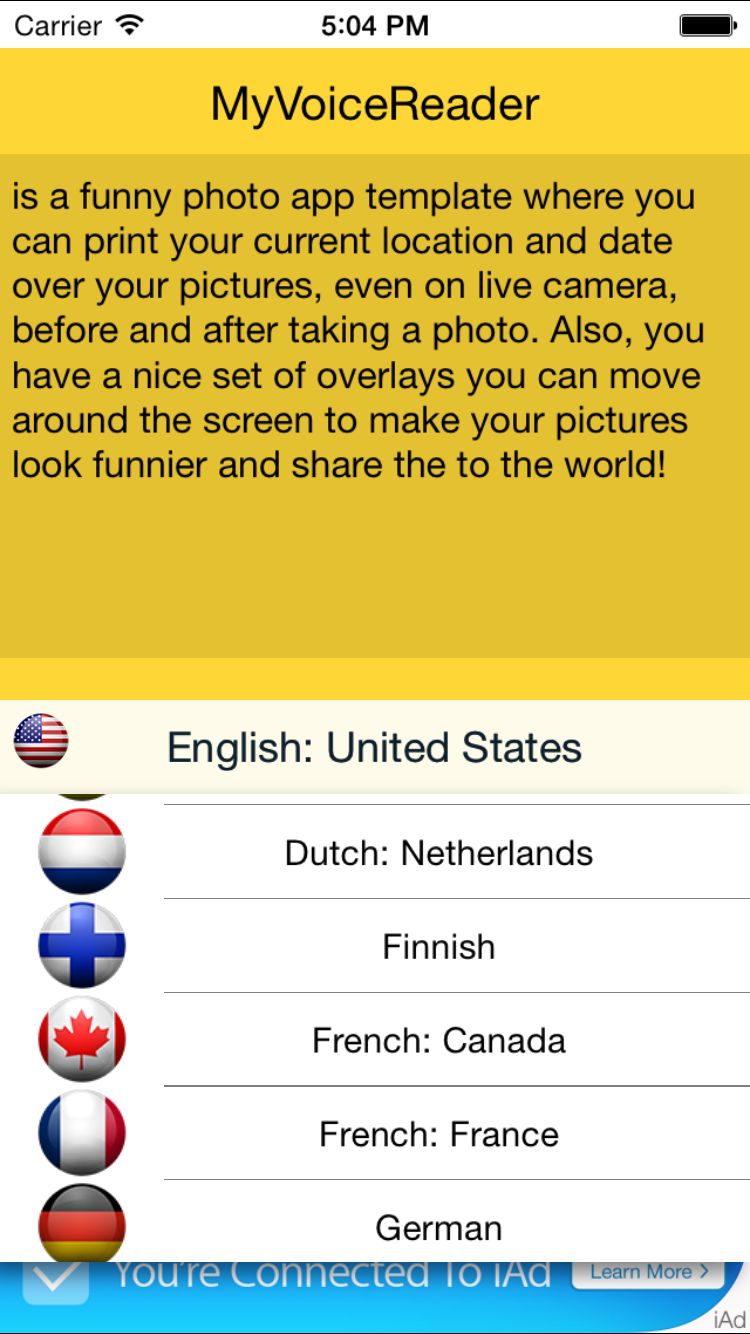Tap the MyVoiceReader title bar
This screenshot has height=1334, width=750.
375,101
